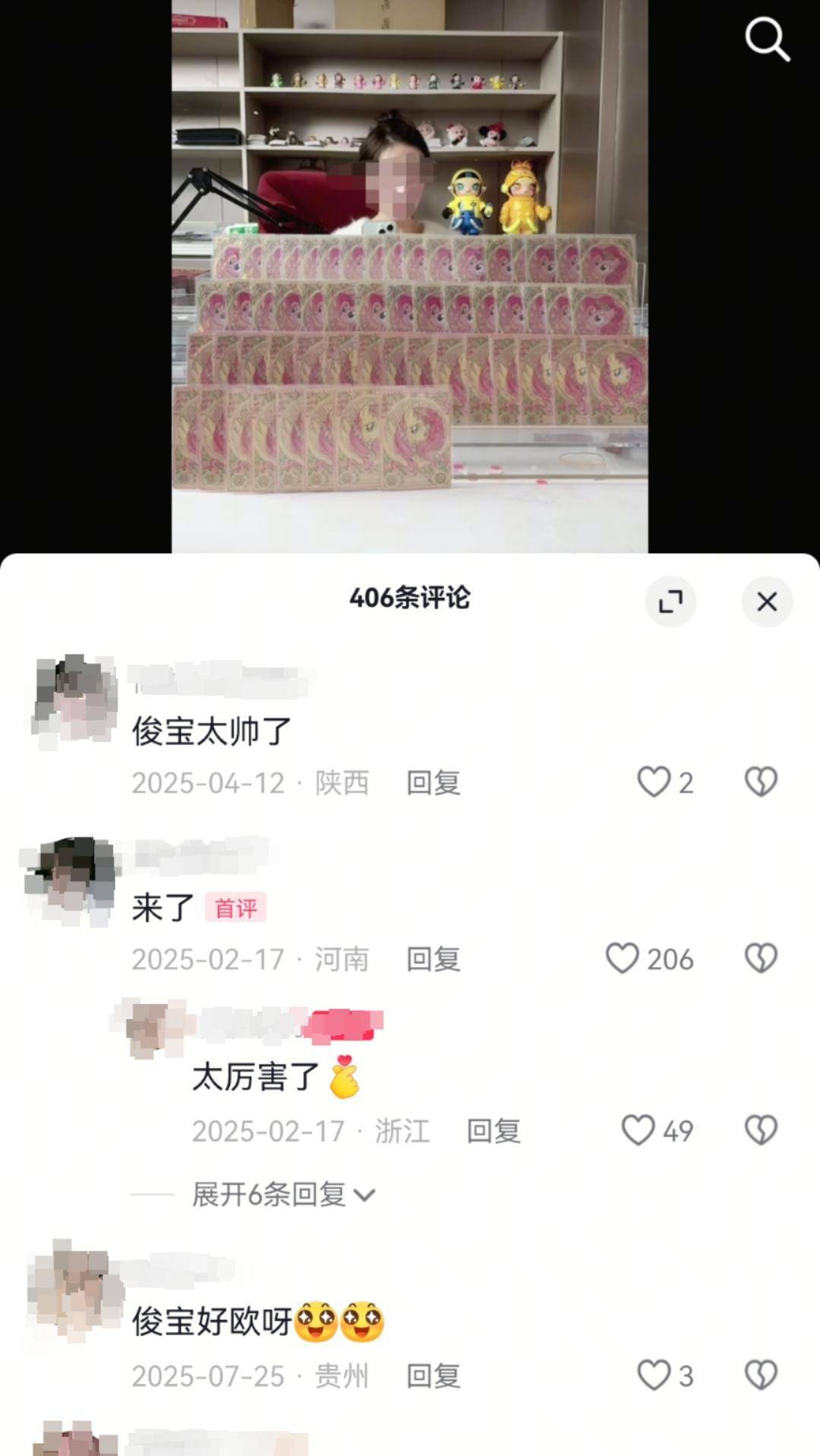Like the reply 太厉害了
The image size is (820, 1456).
(x=638, y=1130)
